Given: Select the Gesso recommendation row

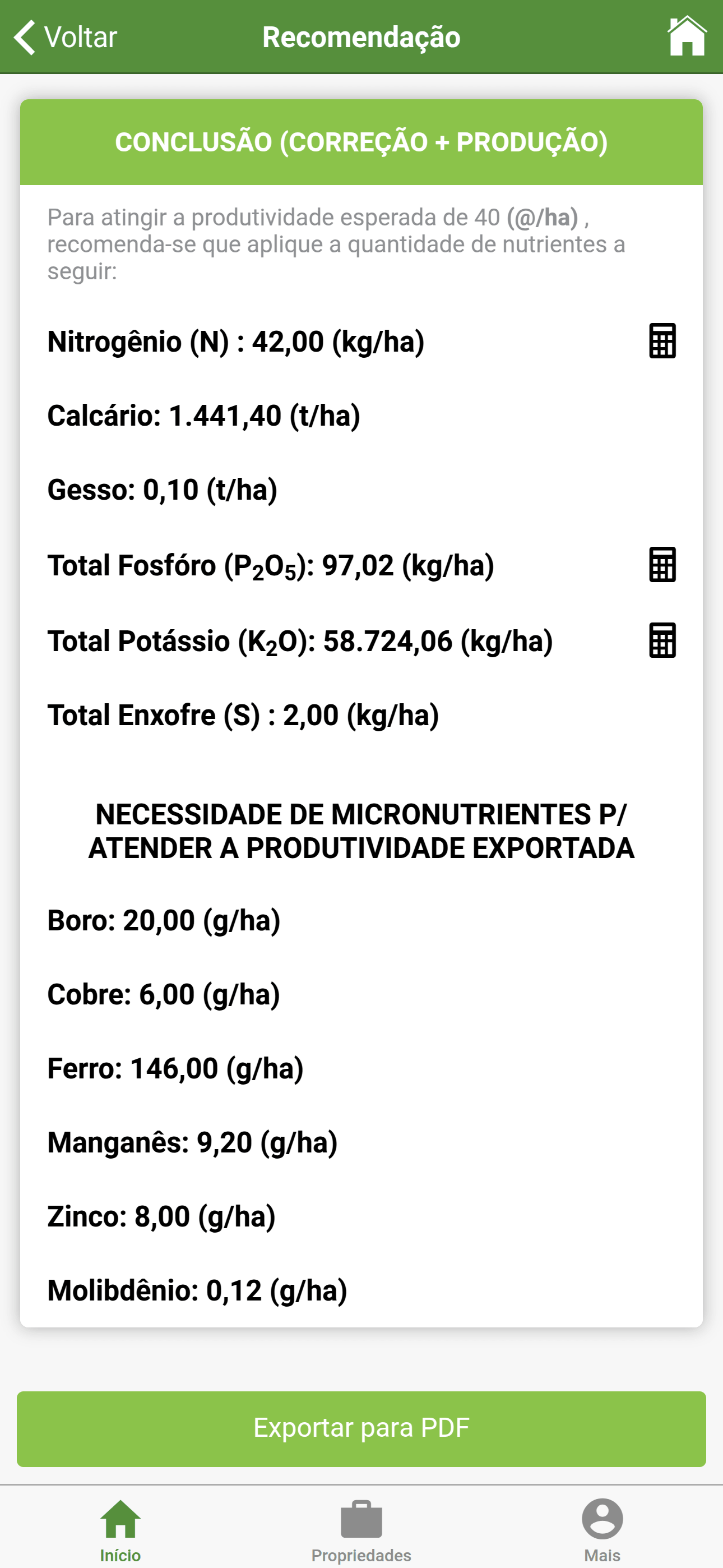Looking at the screenshot, I should [x=163, y=491].
